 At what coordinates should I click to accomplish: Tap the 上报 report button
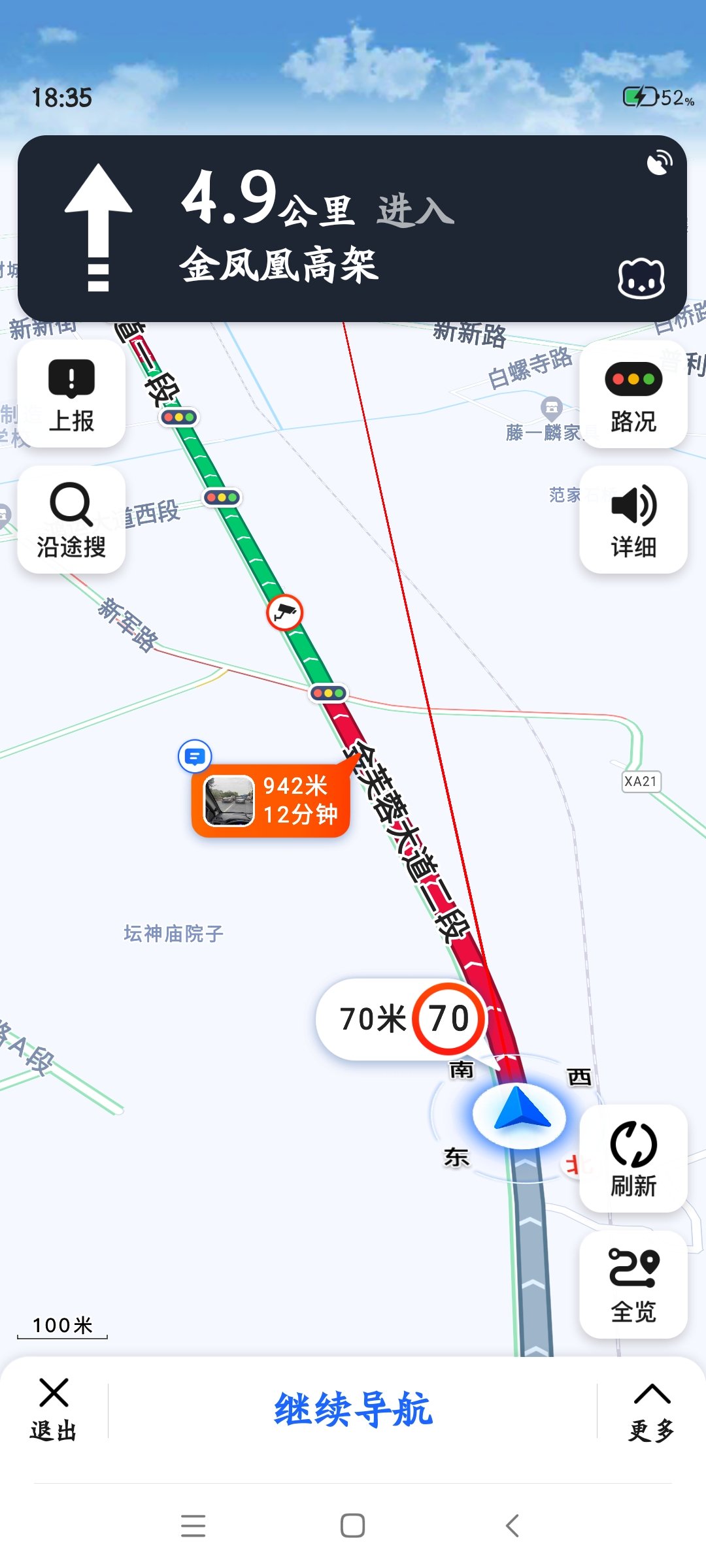coord(71,394)
